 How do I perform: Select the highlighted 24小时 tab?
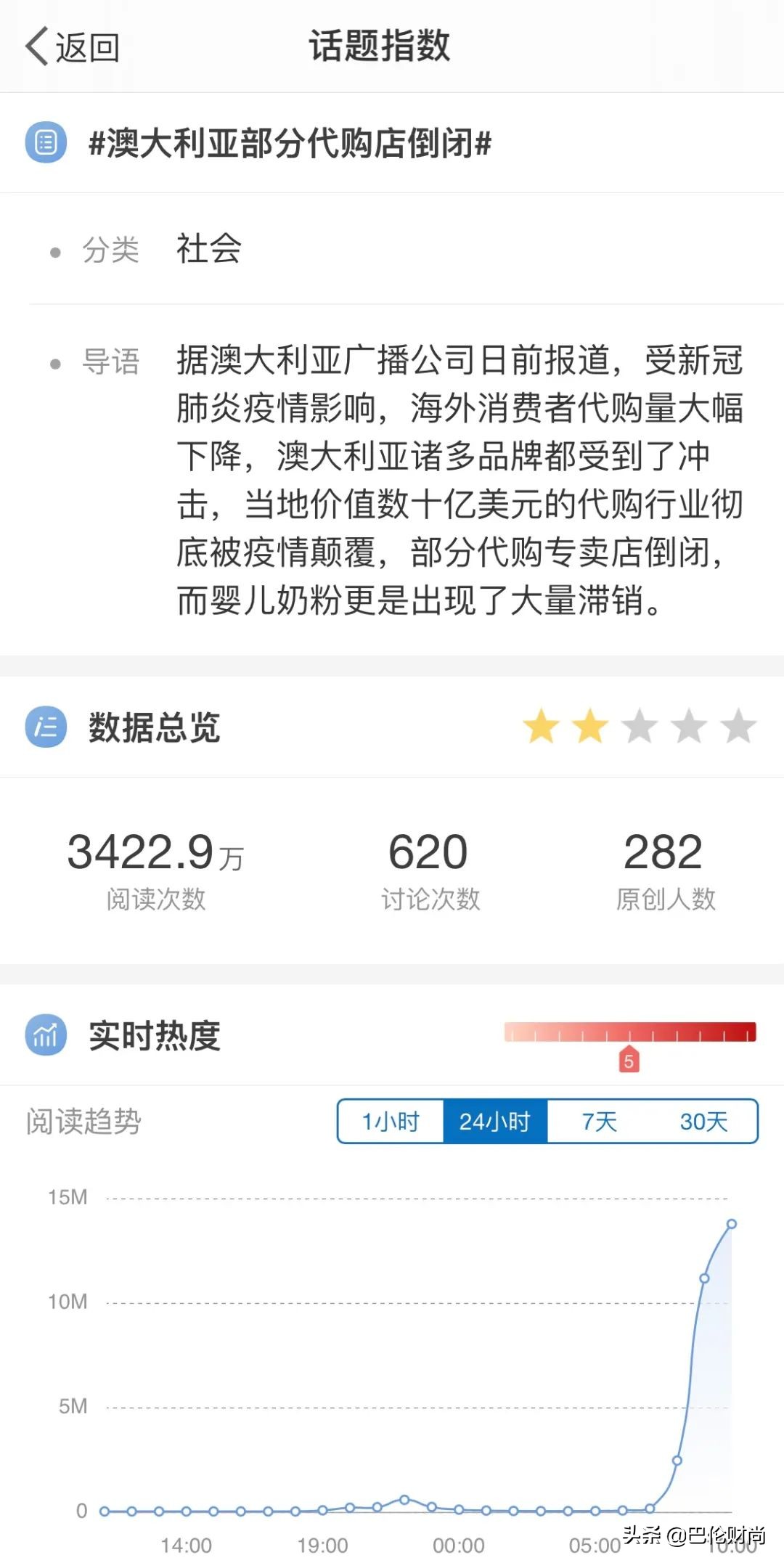pos(494,1121)
